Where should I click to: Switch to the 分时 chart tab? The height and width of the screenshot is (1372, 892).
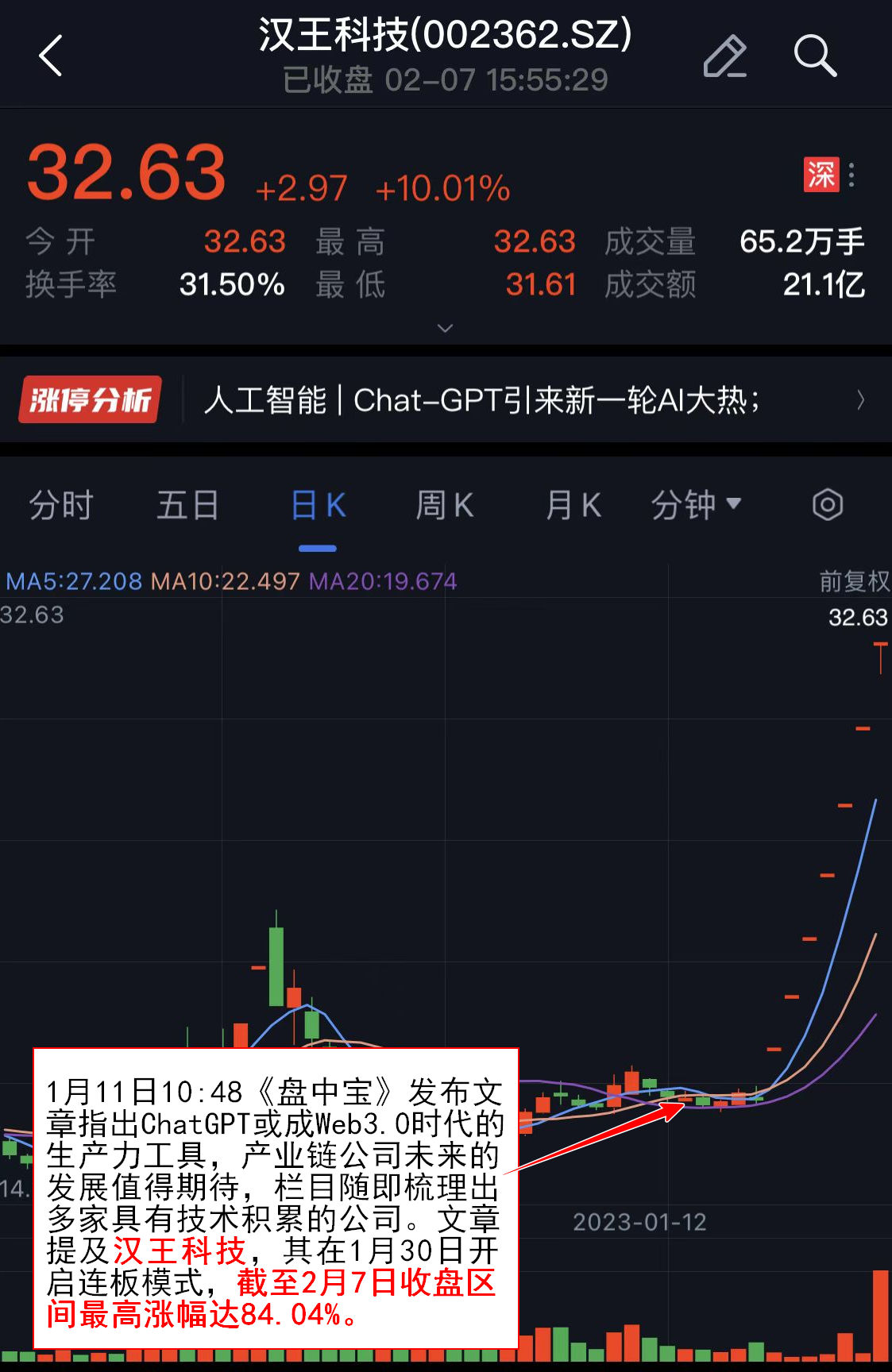pyautogui.click(x=61, y=506)
